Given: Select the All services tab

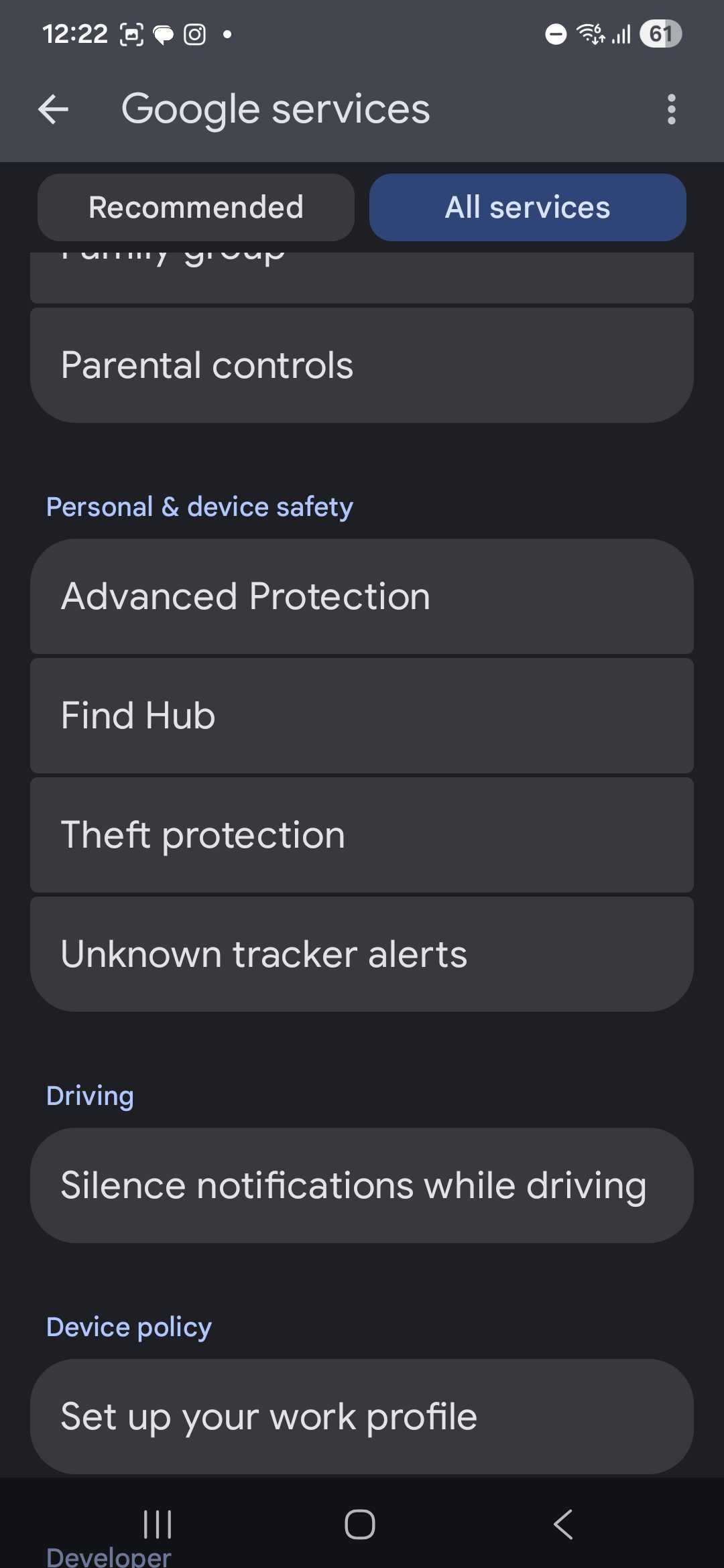Looking at the screenshot, I should [x=528, y=207].
